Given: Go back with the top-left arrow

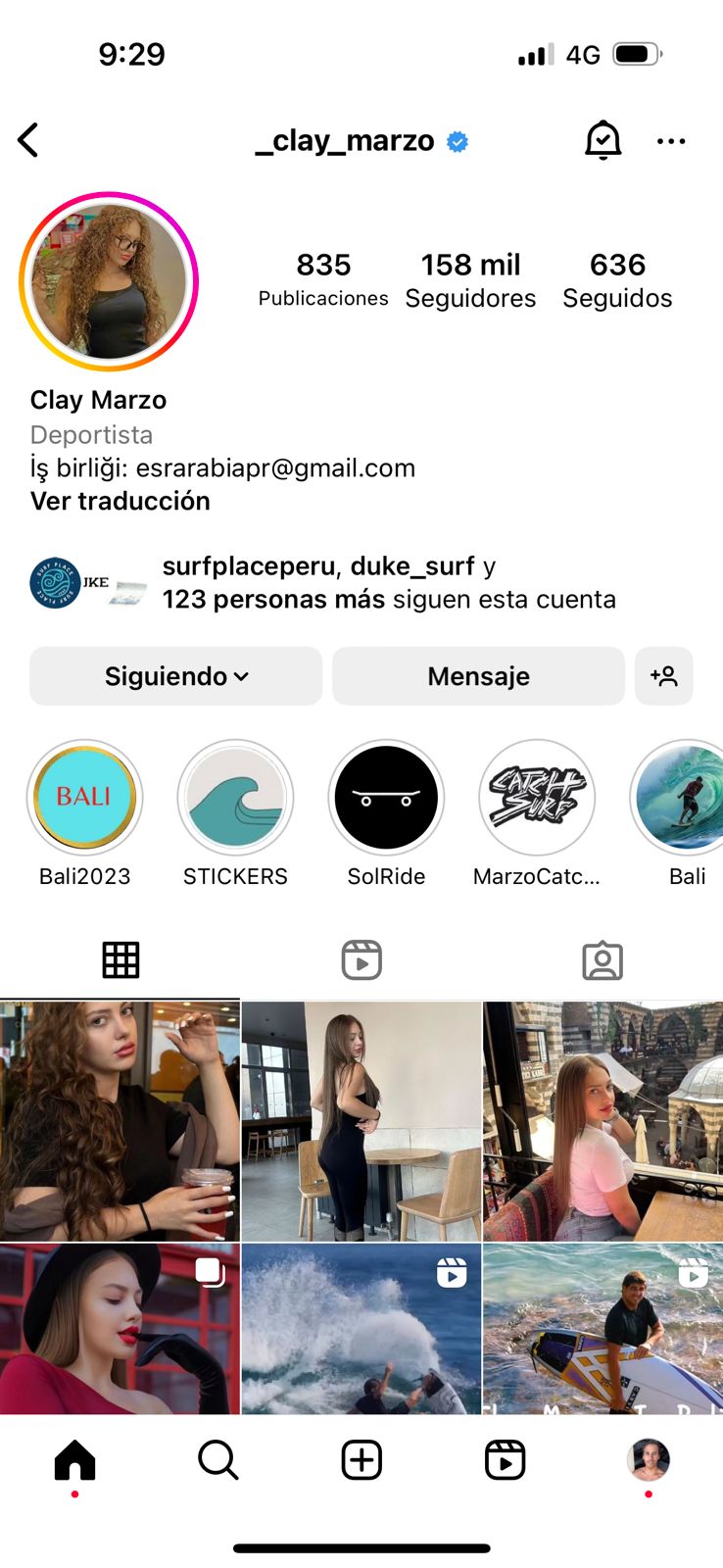Looking at the screenshot, I should click(28, 140).
